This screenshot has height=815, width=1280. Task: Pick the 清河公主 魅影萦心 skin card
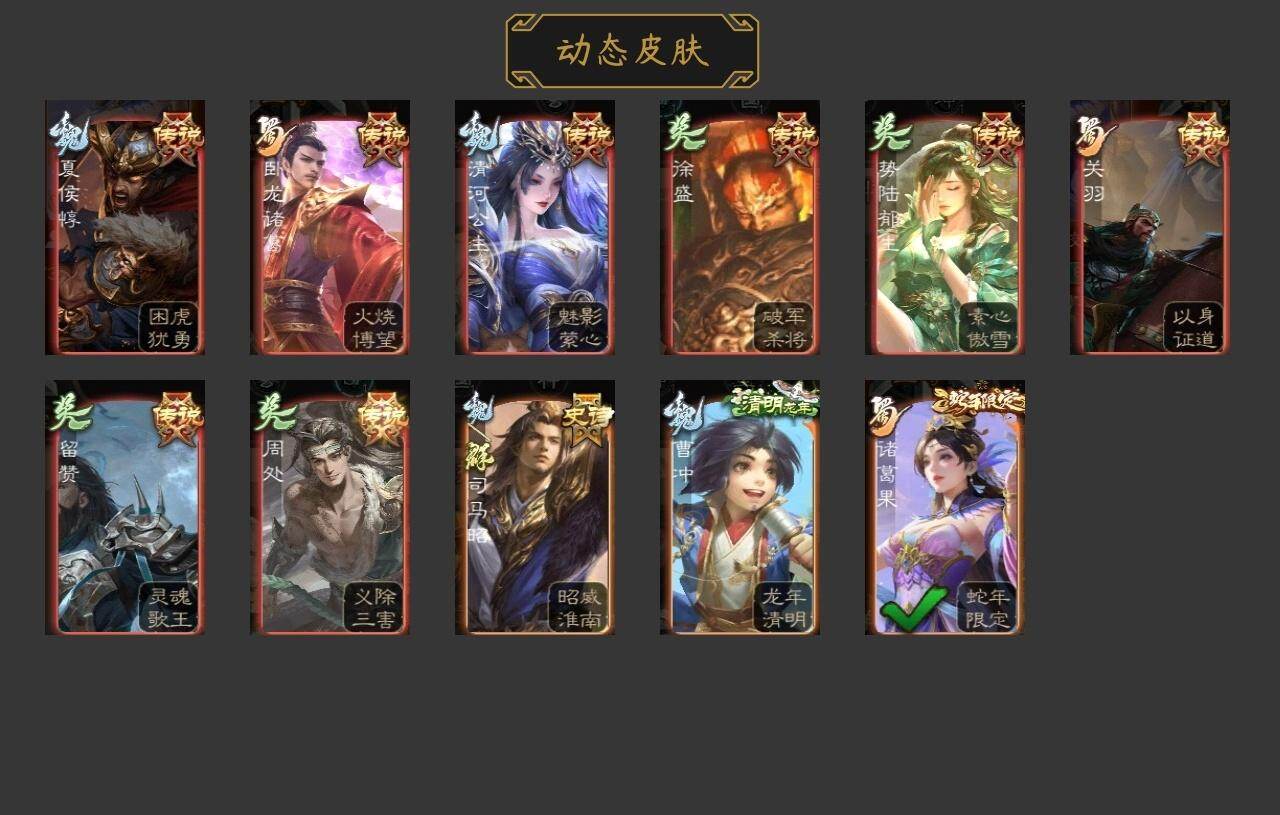coord(535,228)
